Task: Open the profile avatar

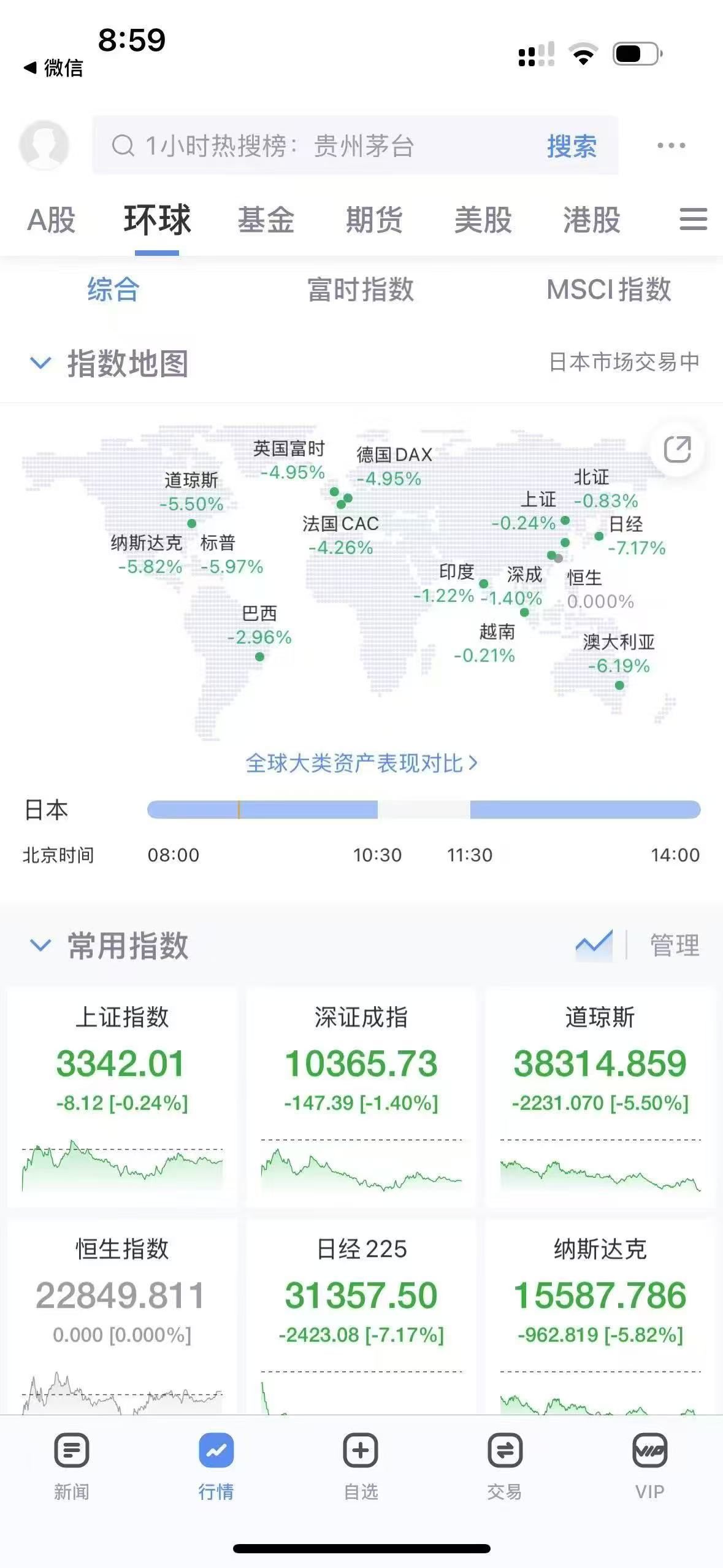Action: 44,145
